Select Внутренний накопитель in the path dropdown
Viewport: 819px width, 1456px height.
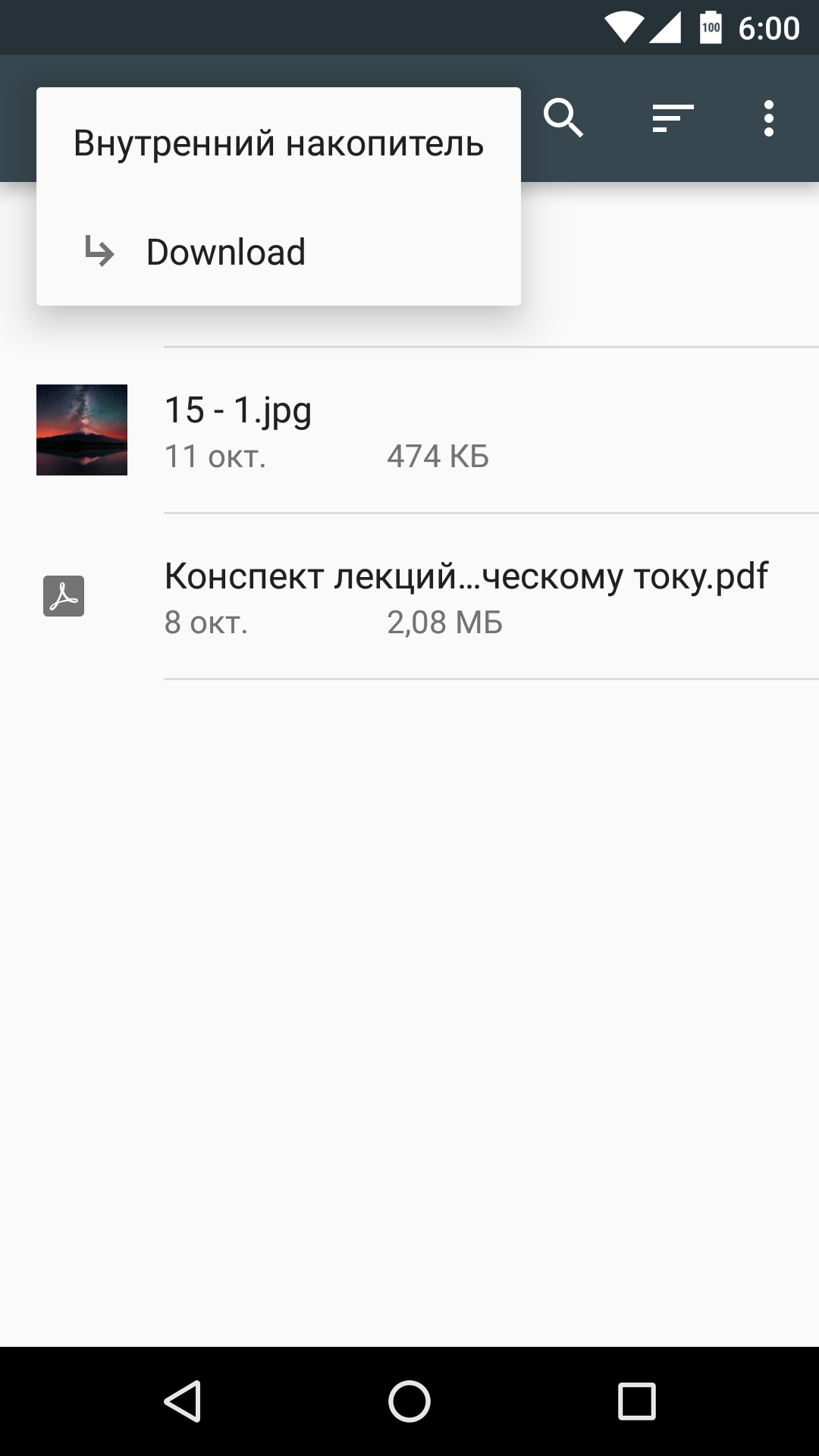tap(278, 143)
